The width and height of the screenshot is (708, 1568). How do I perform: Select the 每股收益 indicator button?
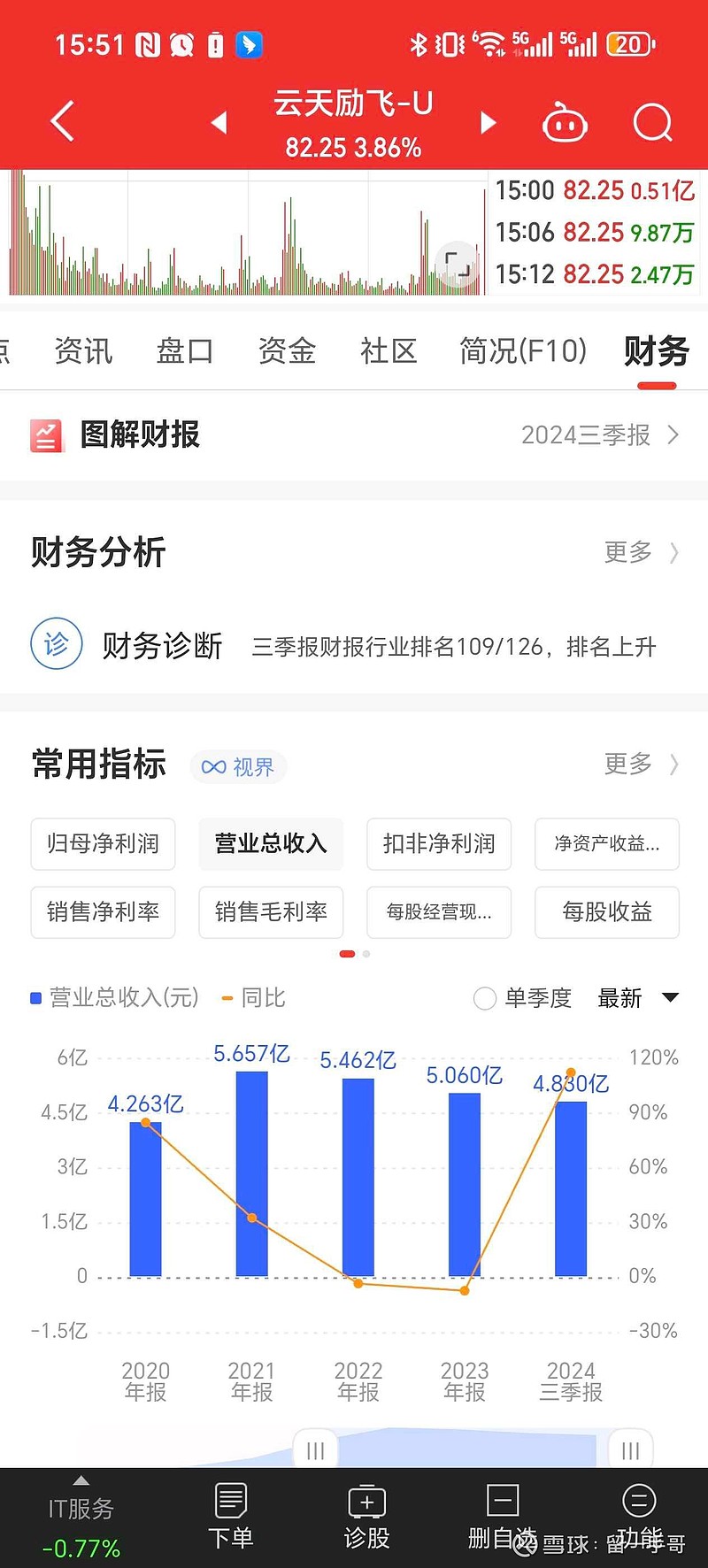606,912
